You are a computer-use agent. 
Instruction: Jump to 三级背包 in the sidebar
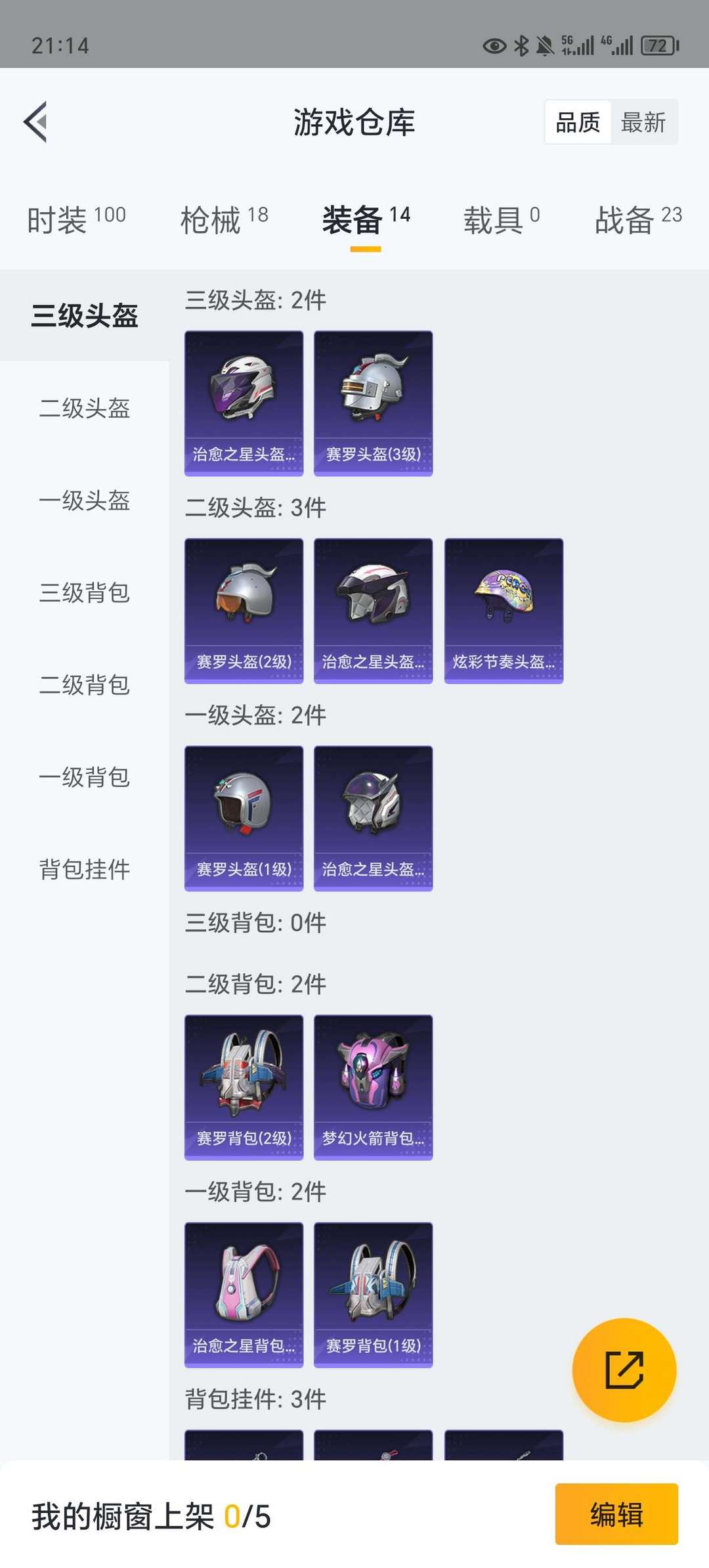pyautogui.click(x=85, y=593)
